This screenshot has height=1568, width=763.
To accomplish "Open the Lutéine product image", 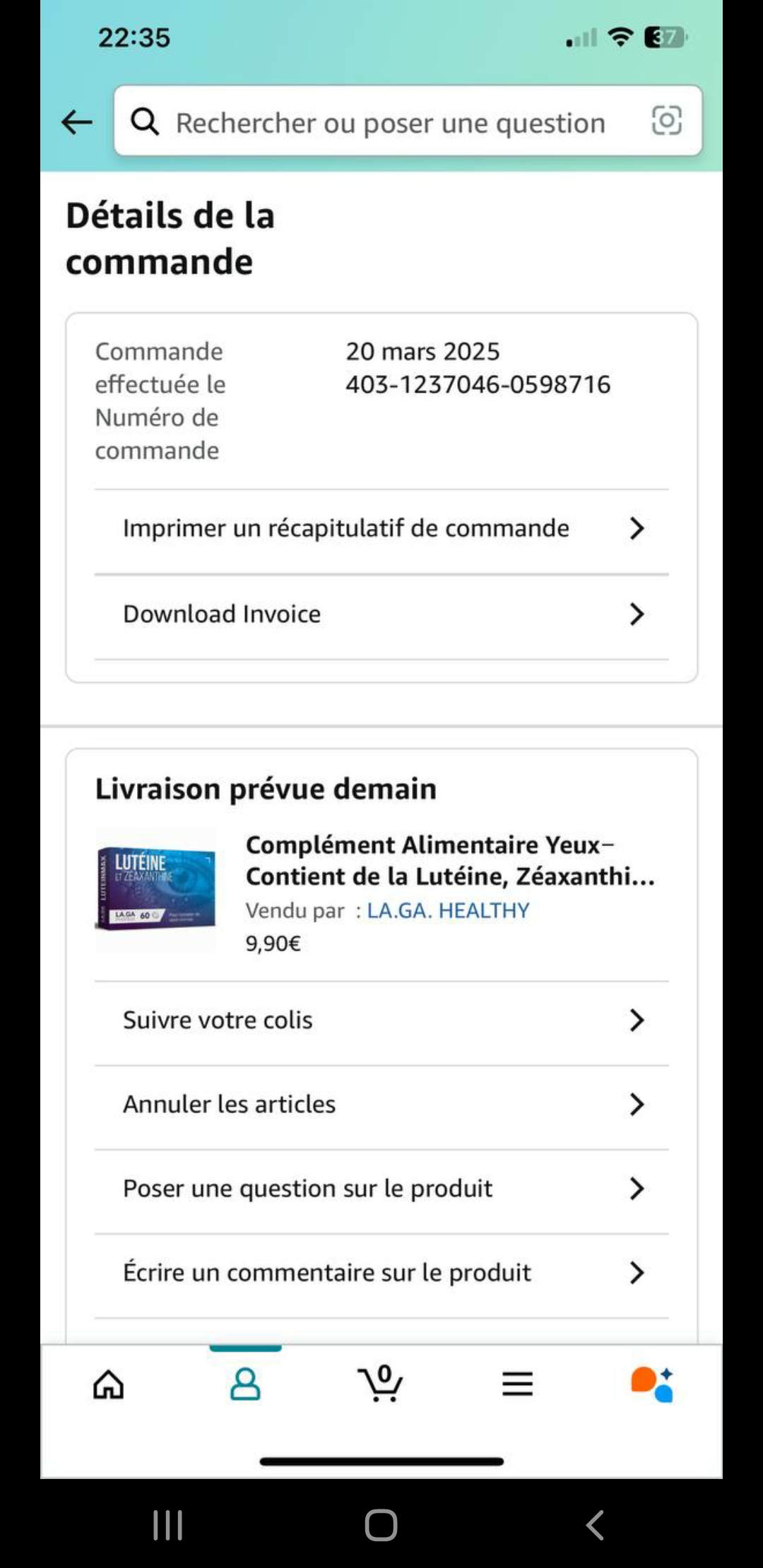I will click(156, 889).
